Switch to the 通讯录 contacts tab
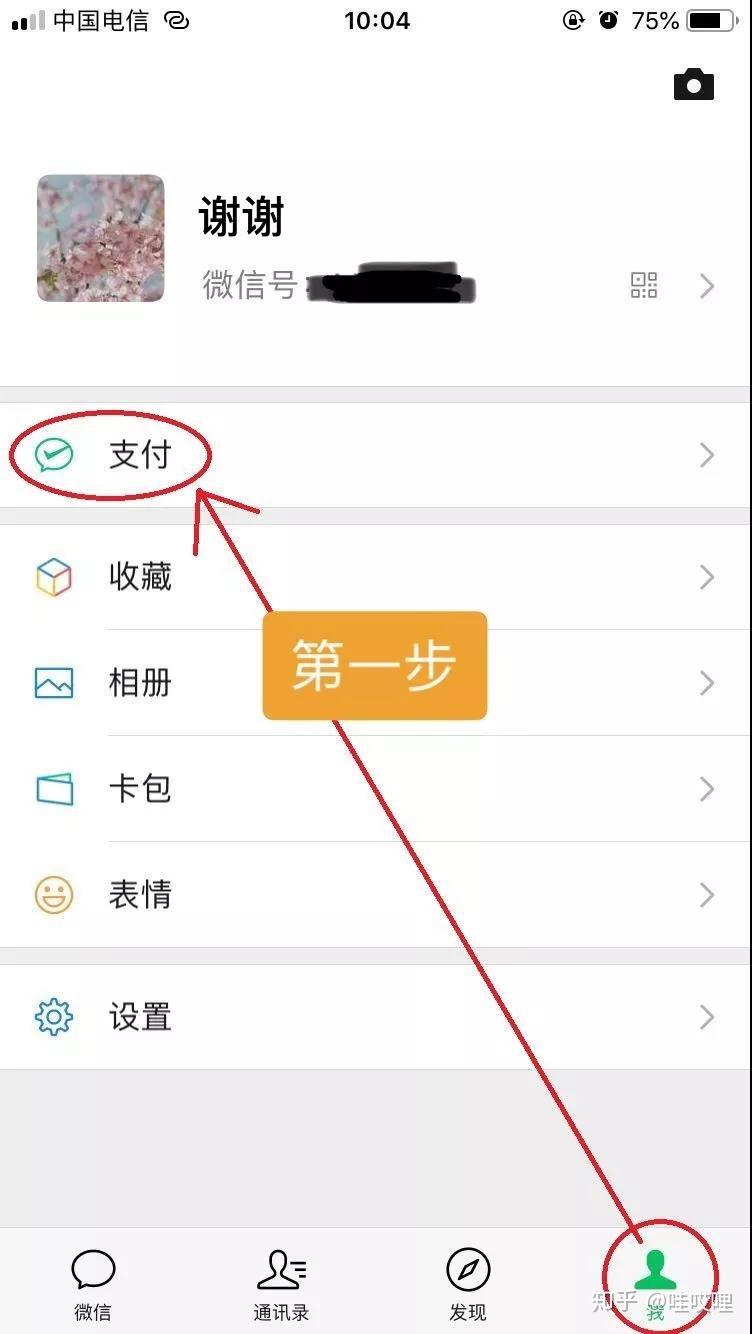 pyautogui.click(x=281, y=1283)
